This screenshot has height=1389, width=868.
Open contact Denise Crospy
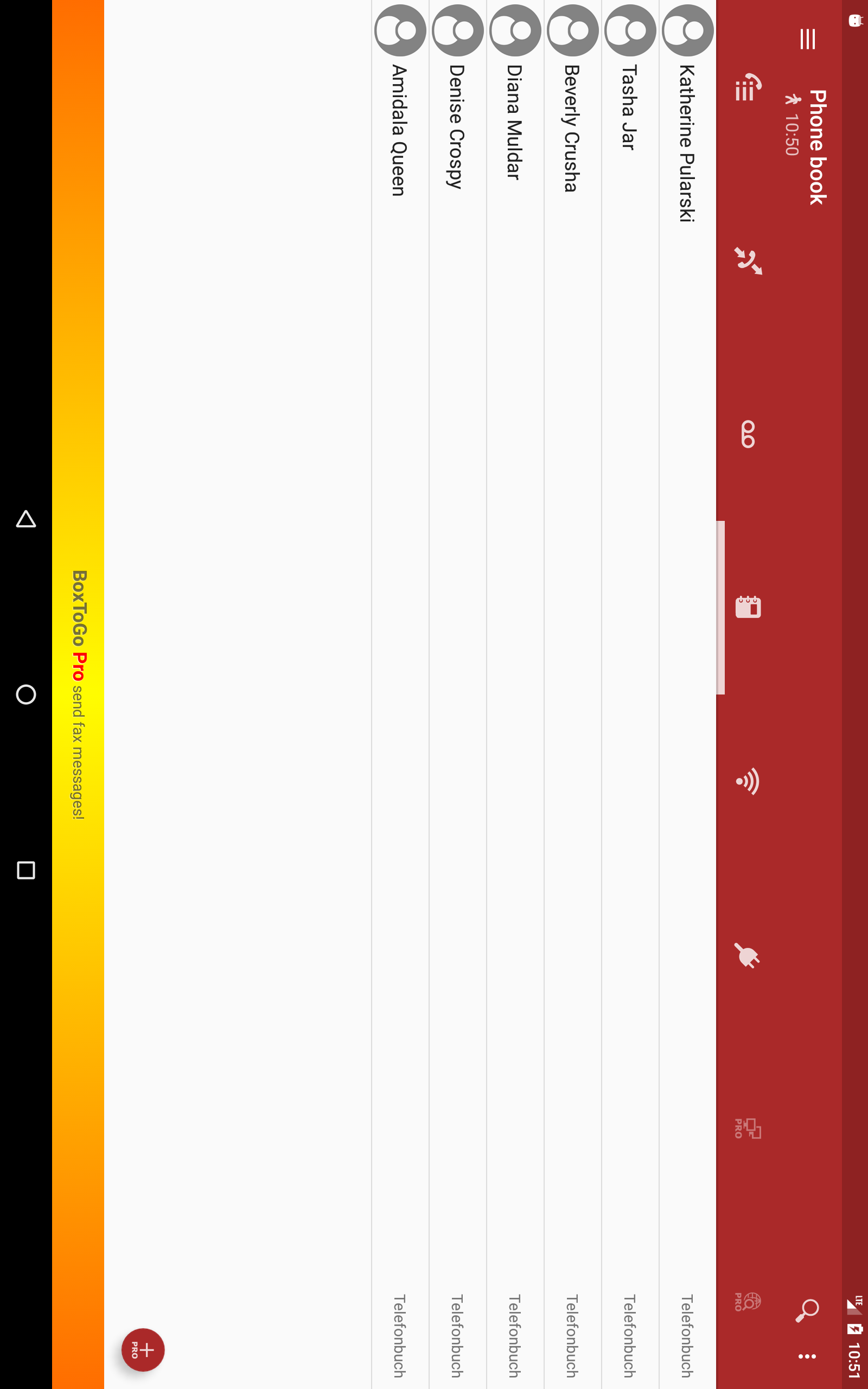(x=458, y=694)
